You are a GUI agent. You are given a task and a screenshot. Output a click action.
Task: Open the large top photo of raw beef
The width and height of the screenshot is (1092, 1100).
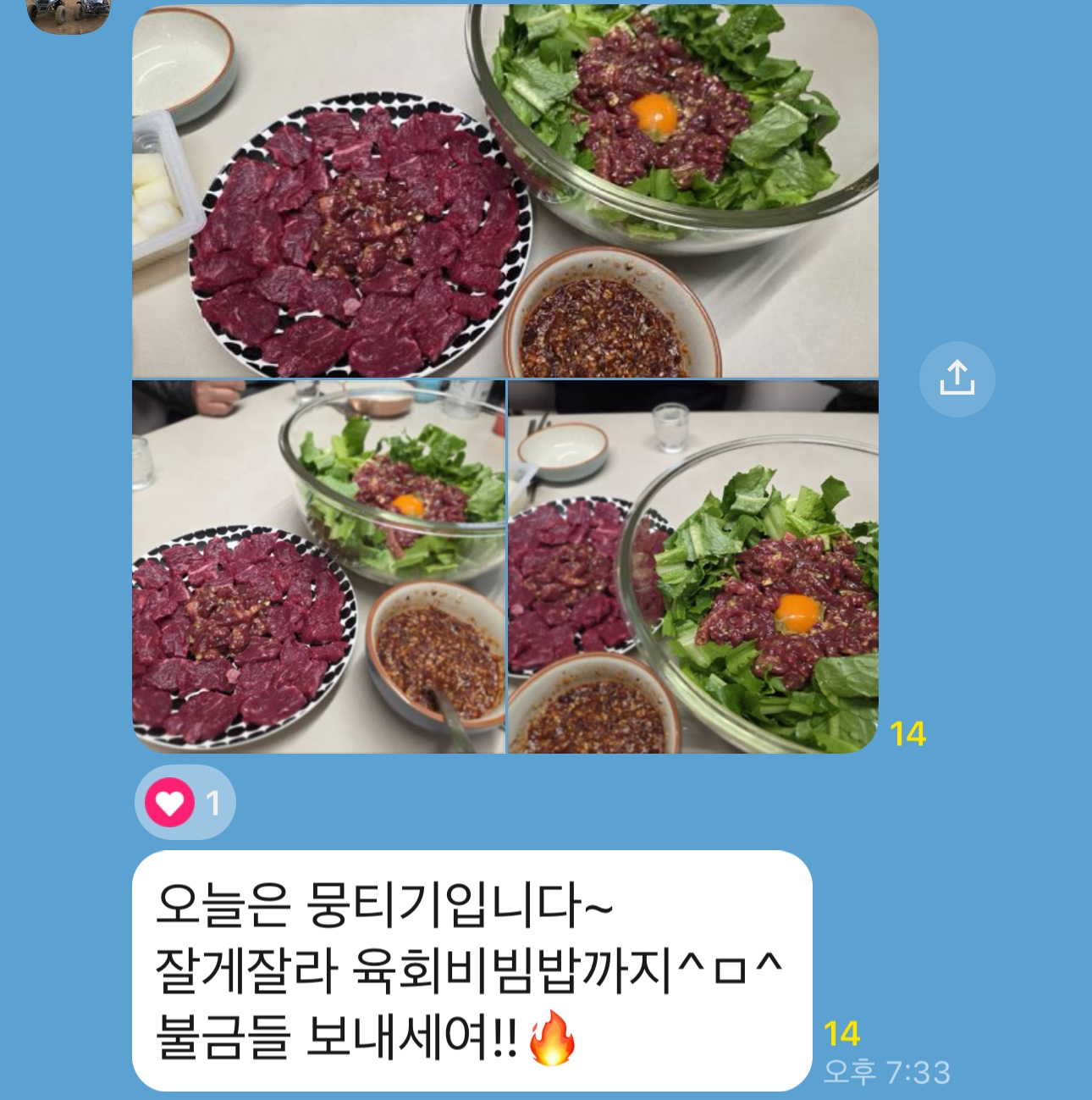505,191
